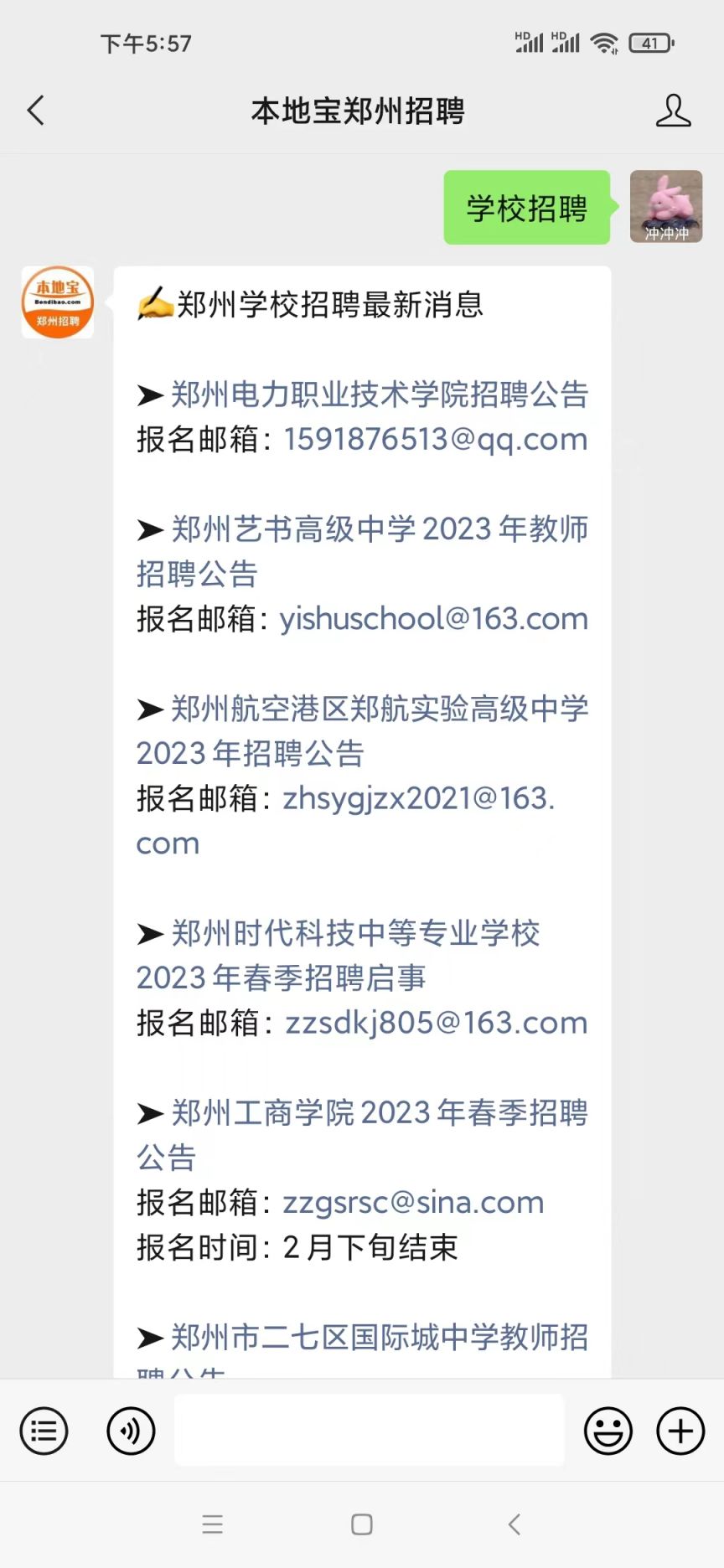This screenshot has width=724, height=1568.
Task: Open the service menu list icon
Action: (44, 1431)
